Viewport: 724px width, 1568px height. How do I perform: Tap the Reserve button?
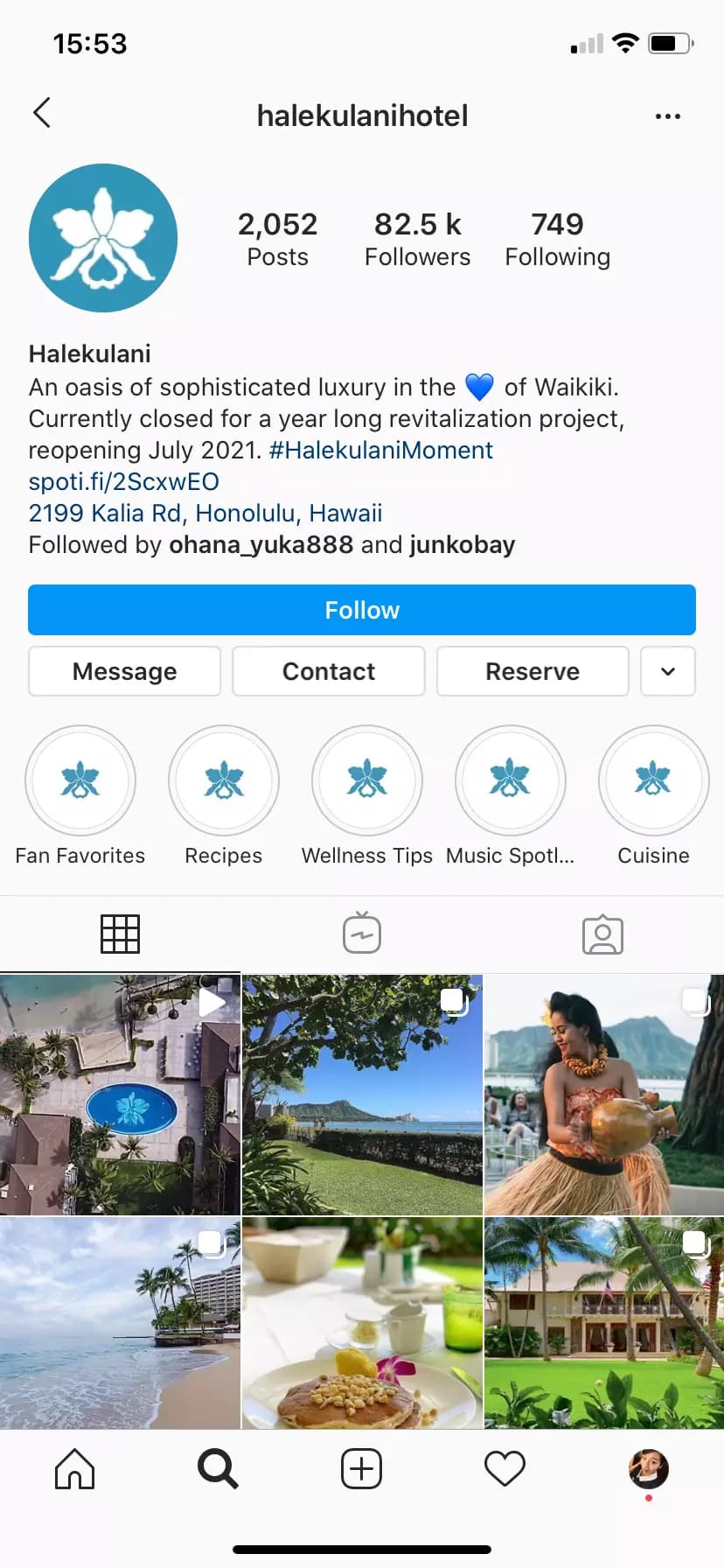coord(533,671)
